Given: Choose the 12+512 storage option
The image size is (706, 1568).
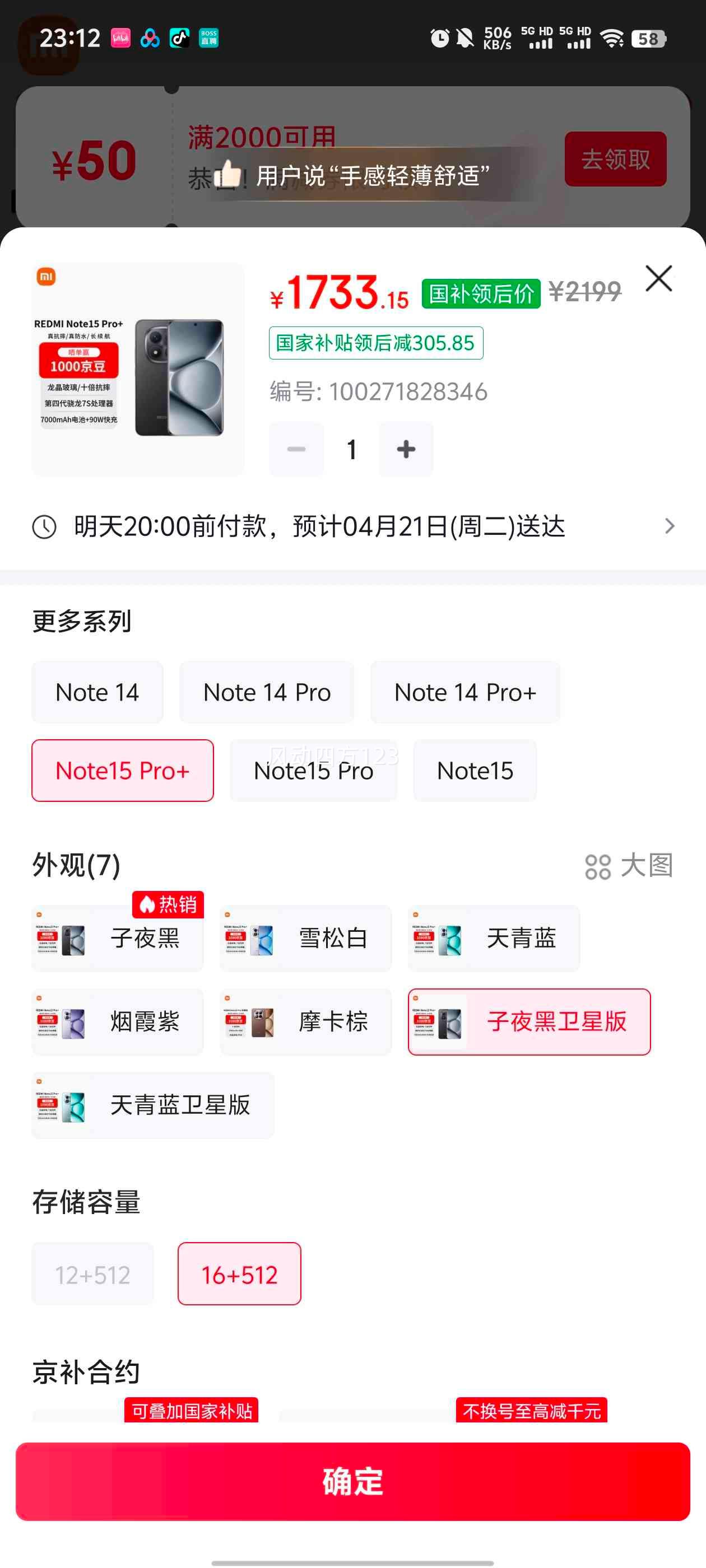Looking at the screenshot, I should pyautogui.click(x=92, y=1273).
